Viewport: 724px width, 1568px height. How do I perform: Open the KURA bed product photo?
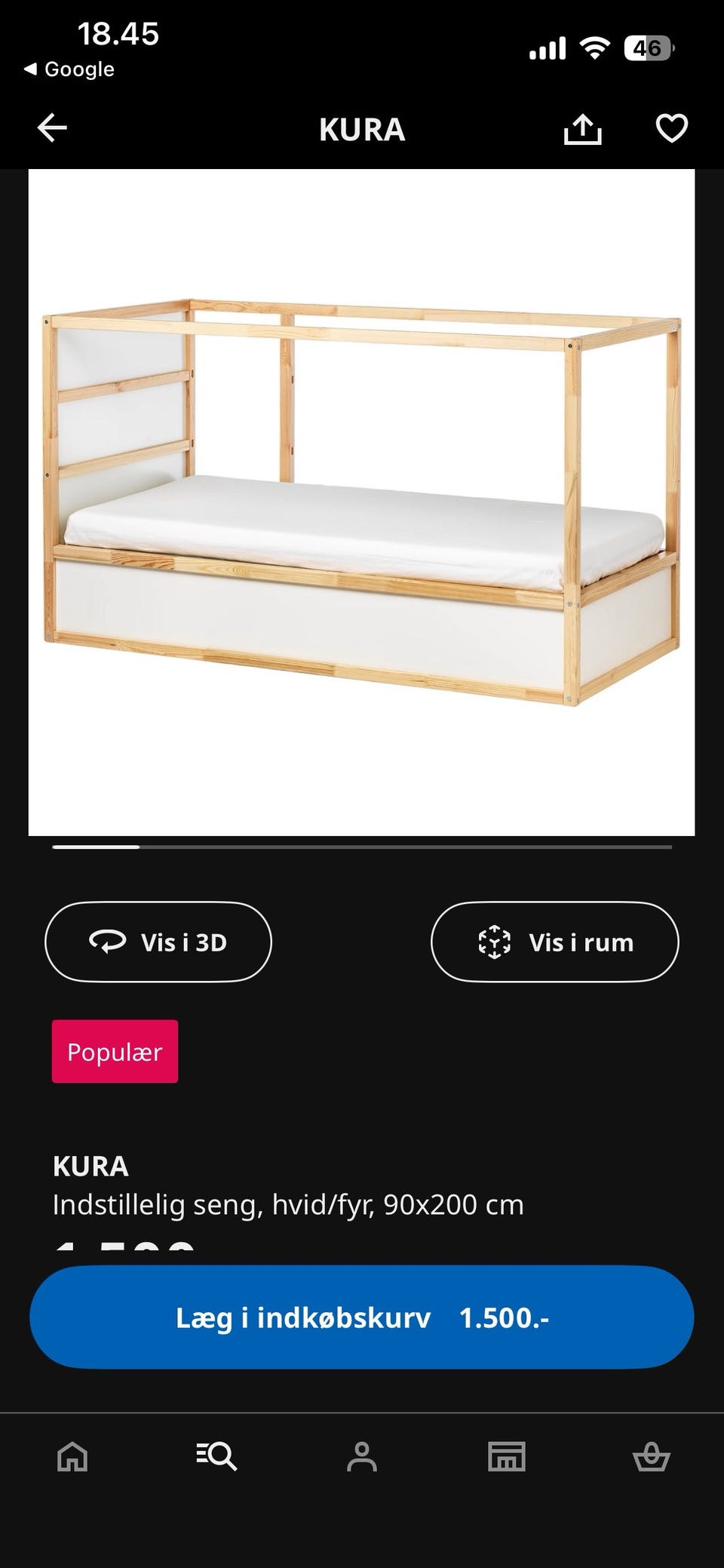click(x=362, y=502)
